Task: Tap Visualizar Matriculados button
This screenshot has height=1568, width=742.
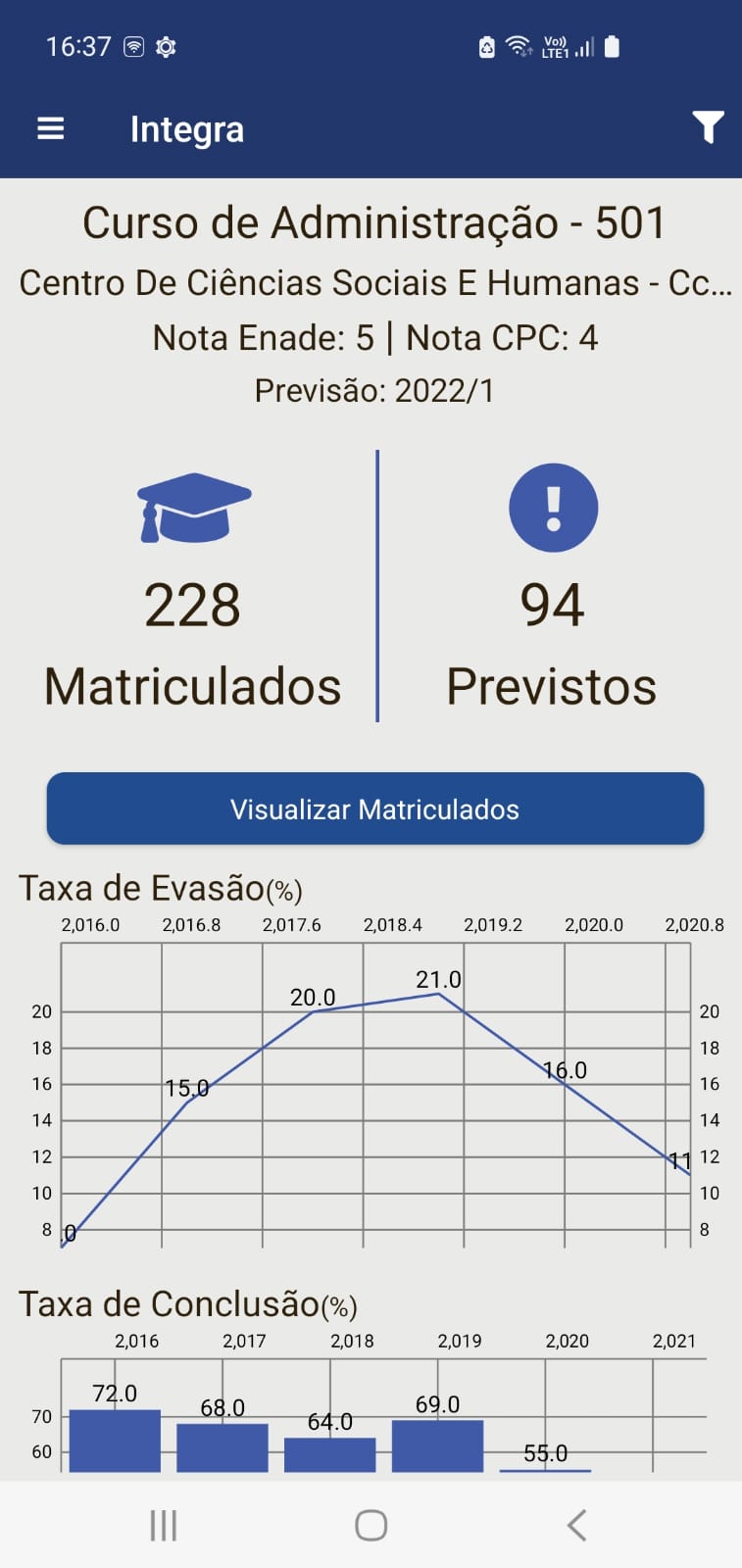Action: pyautogui.click(x=374, y=808)
